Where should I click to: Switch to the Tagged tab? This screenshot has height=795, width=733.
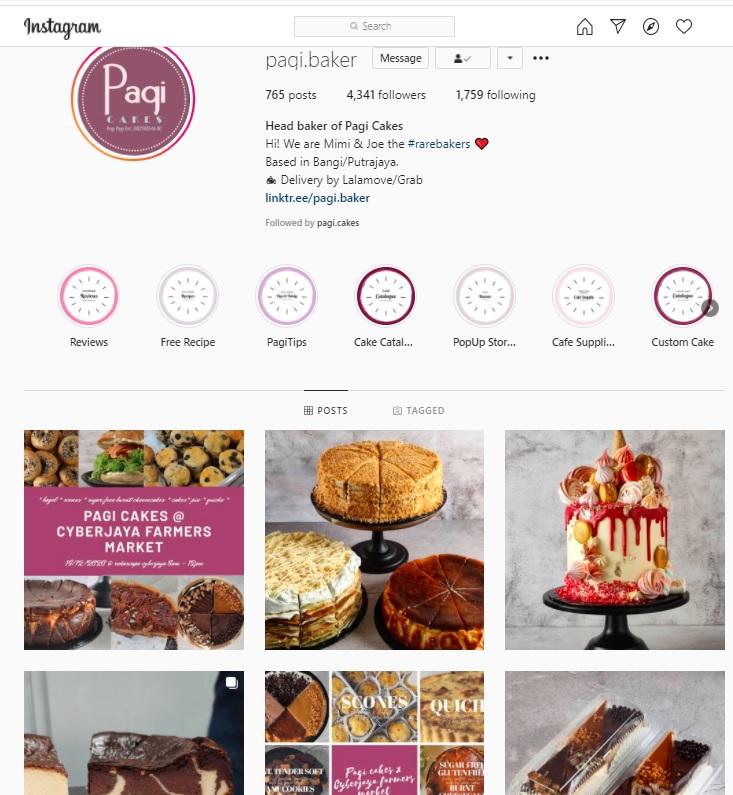pos(418,411)
